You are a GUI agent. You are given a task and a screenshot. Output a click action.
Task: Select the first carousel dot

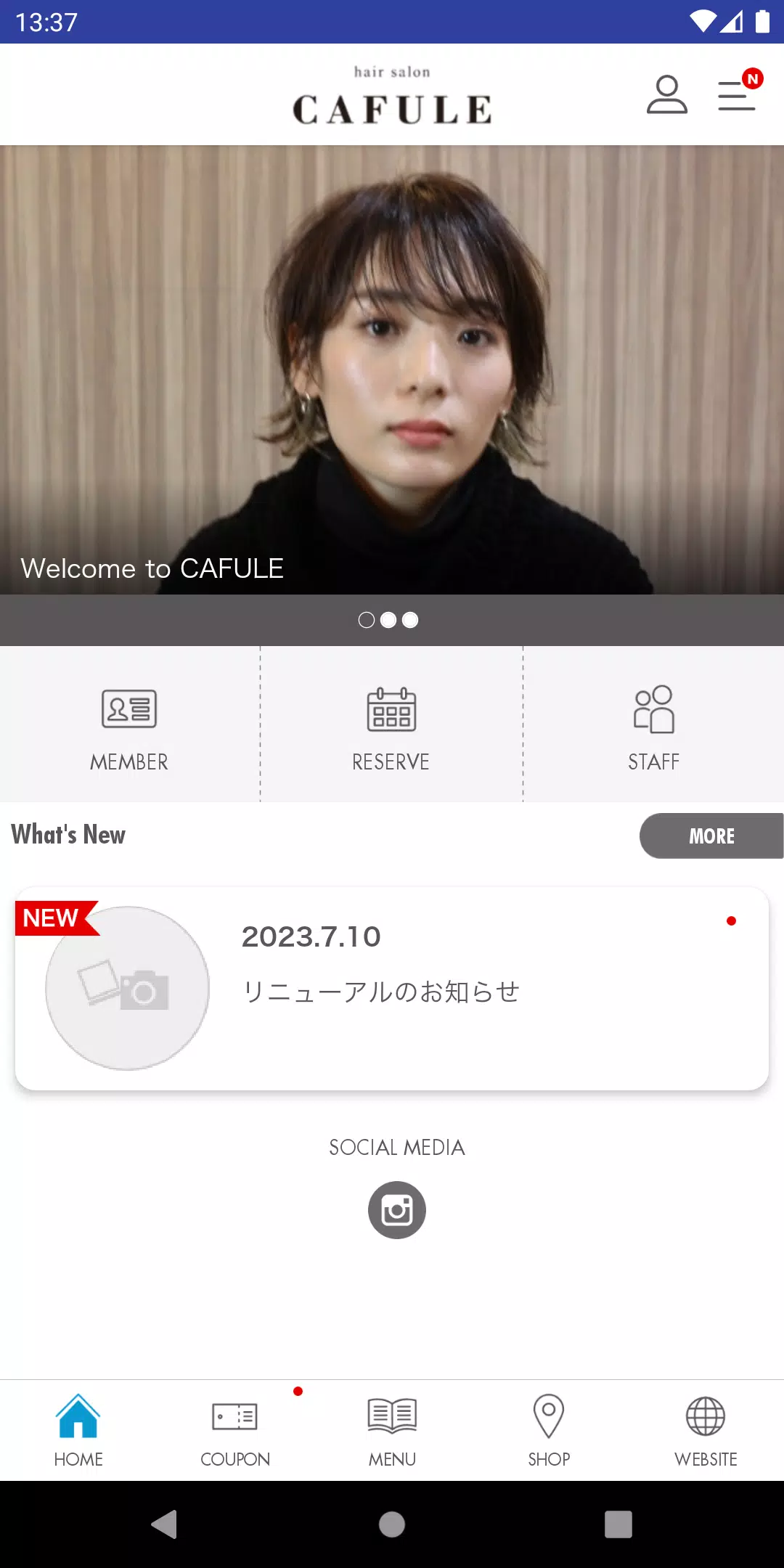367,619
